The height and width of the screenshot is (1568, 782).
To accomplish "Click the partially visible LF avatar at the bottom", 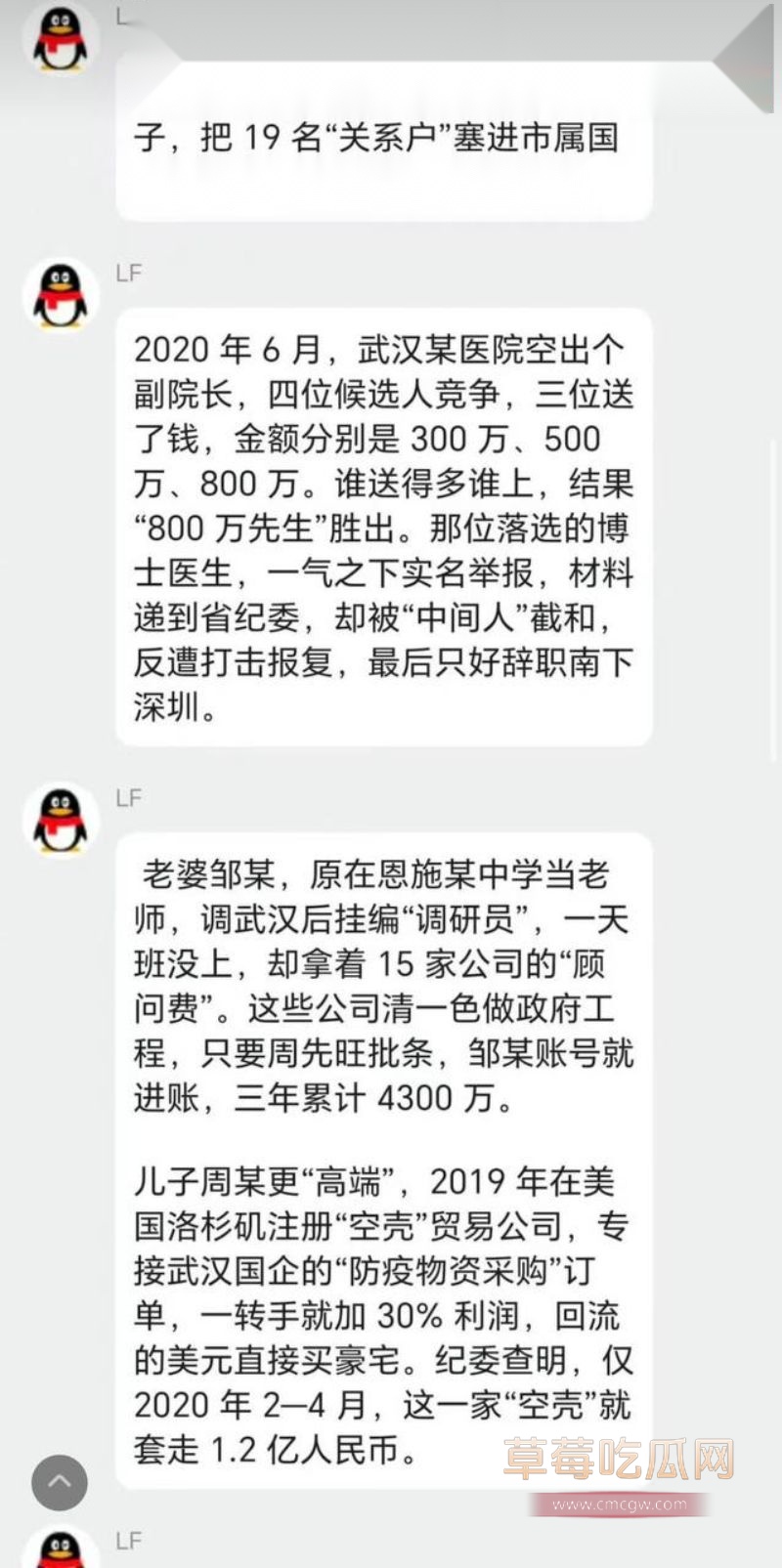I will pos(61,1553).
